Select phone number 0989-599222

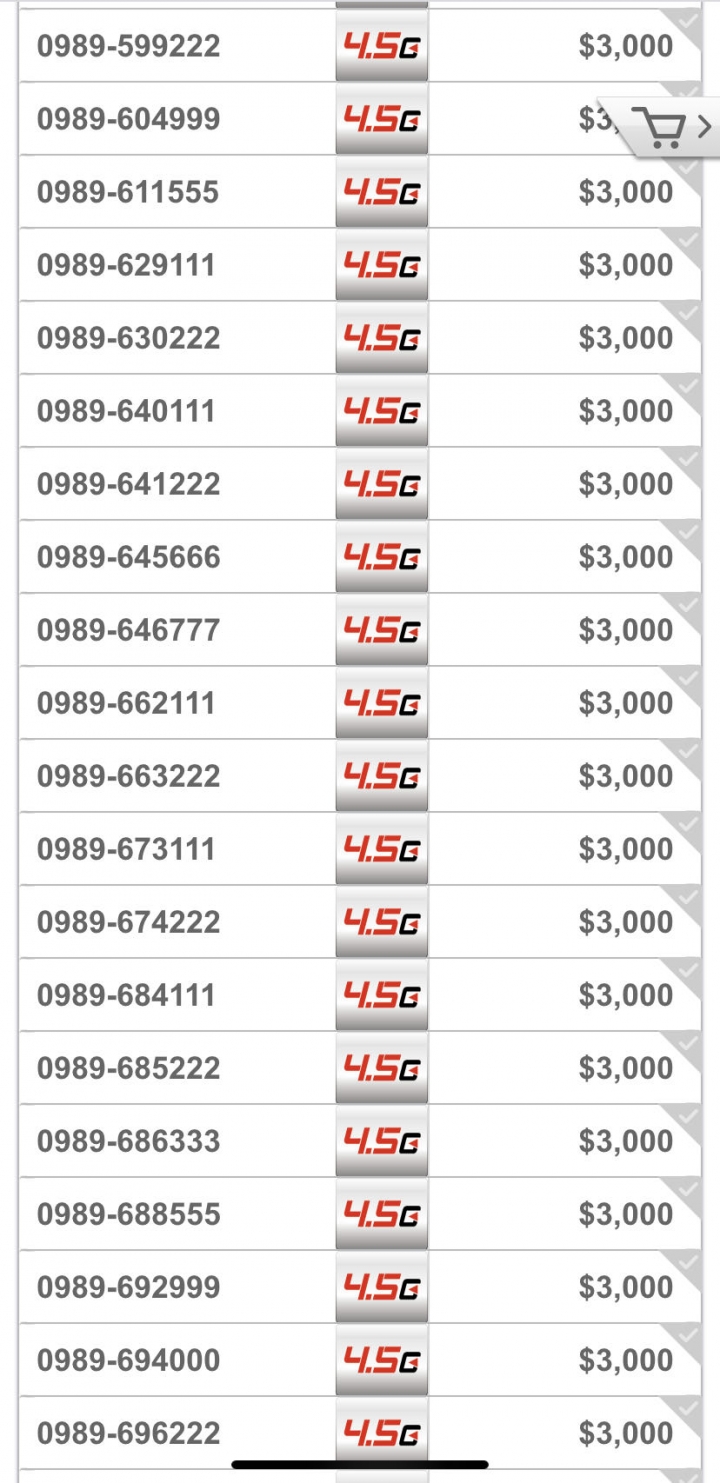point(360,46)
